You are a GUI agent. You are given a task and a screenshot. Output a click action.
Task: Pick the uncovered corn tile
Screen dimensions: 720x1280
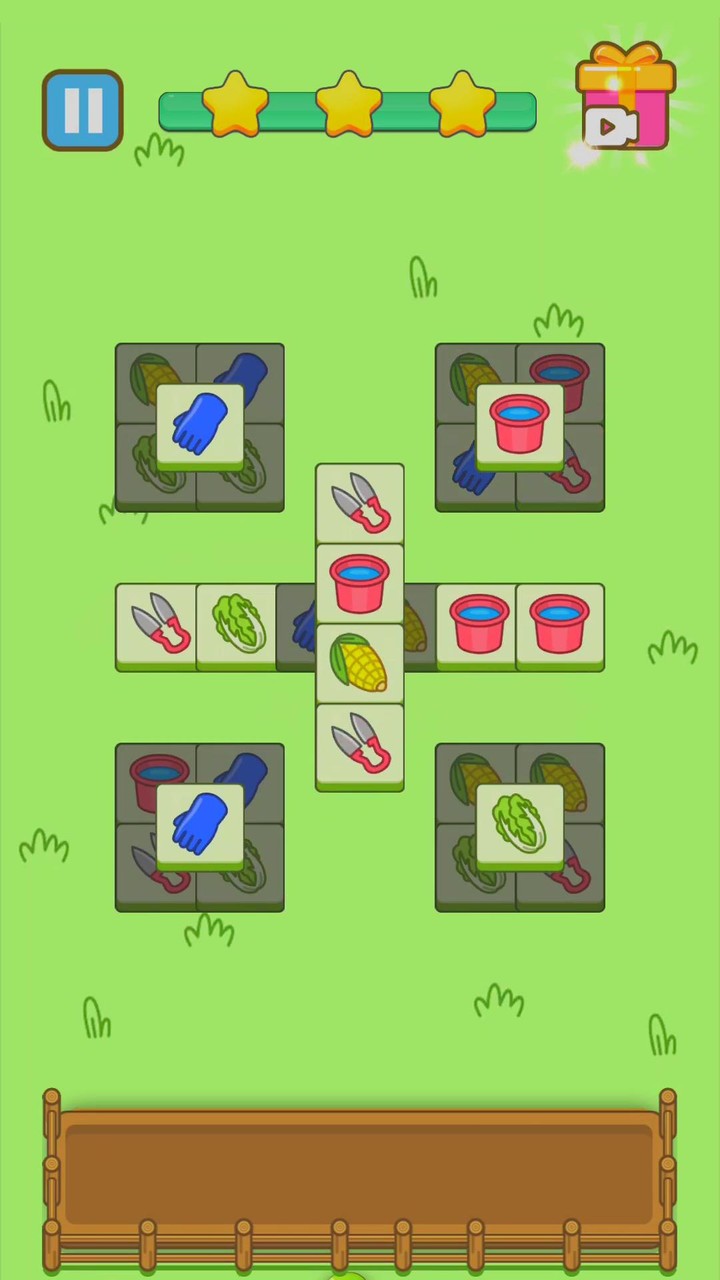pyautogui.click(x=359, y=663)
